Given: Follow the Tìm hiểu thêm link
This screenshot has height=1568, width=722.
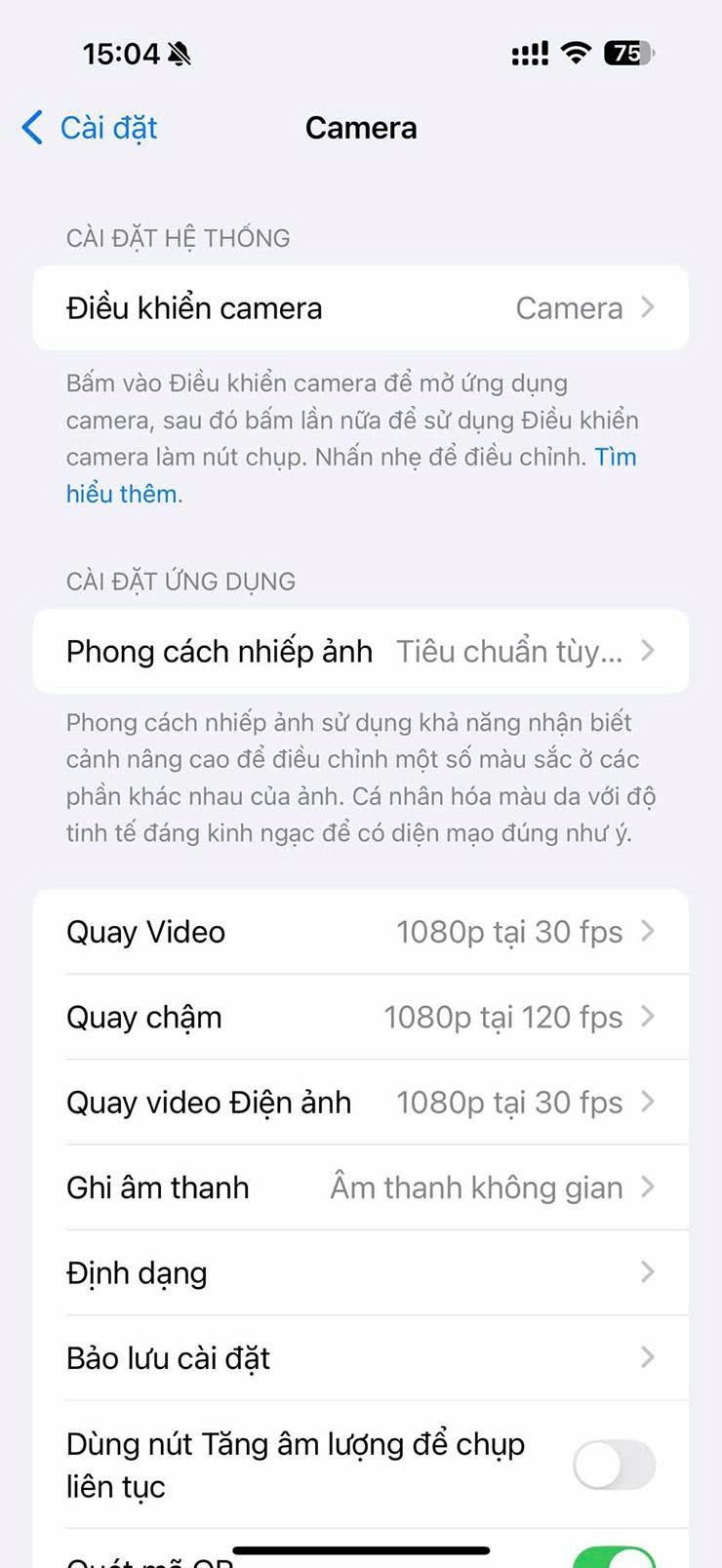Looking at the screenshot, I should (123, 494).
